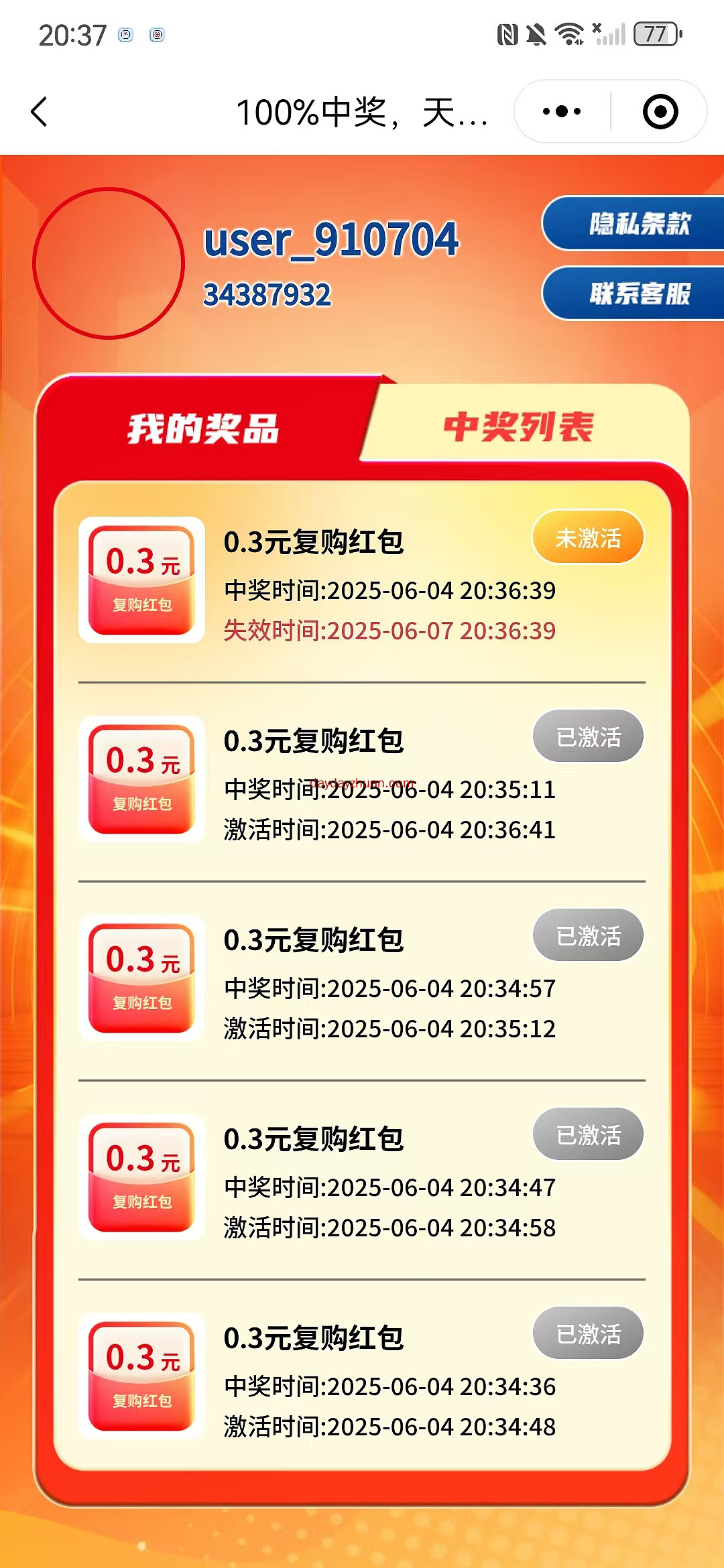Switch to the 我的奖品 tab
Screen dimensions: 724x1568
coord(203,428)
